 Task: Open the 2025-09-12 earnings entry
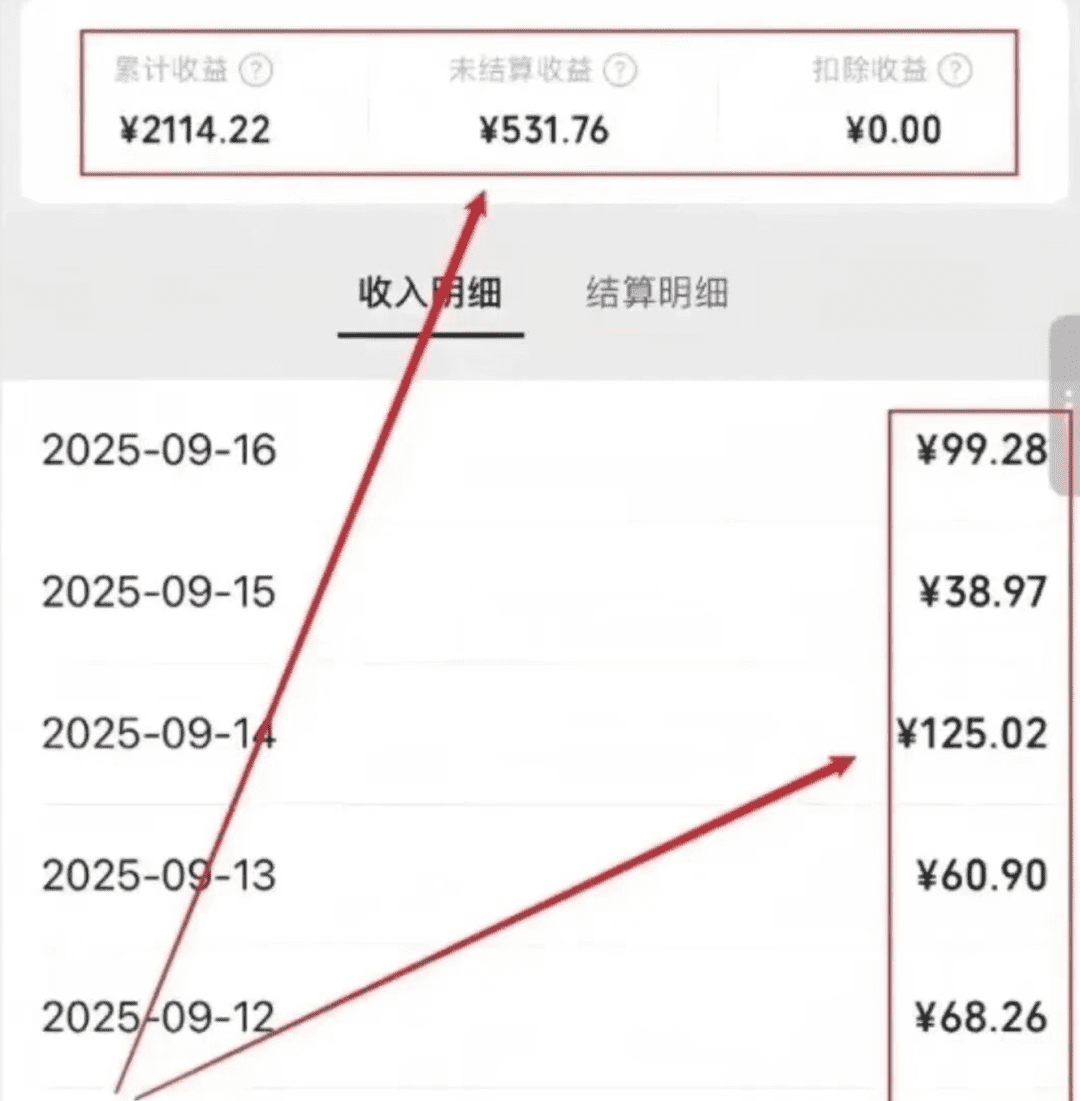click(540, 1017)
